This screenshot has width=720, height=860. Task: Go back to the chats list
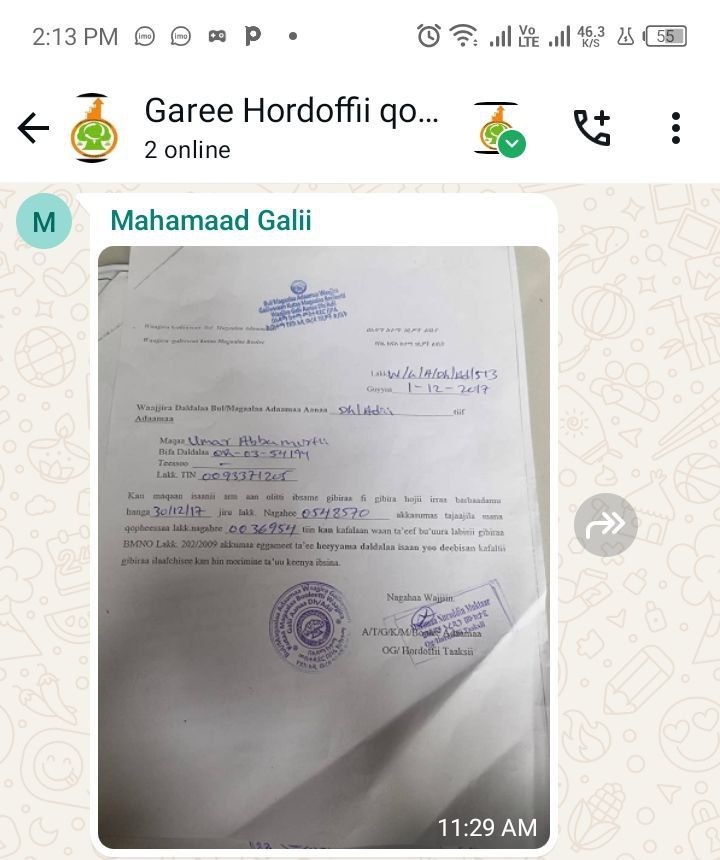point(33,128)
